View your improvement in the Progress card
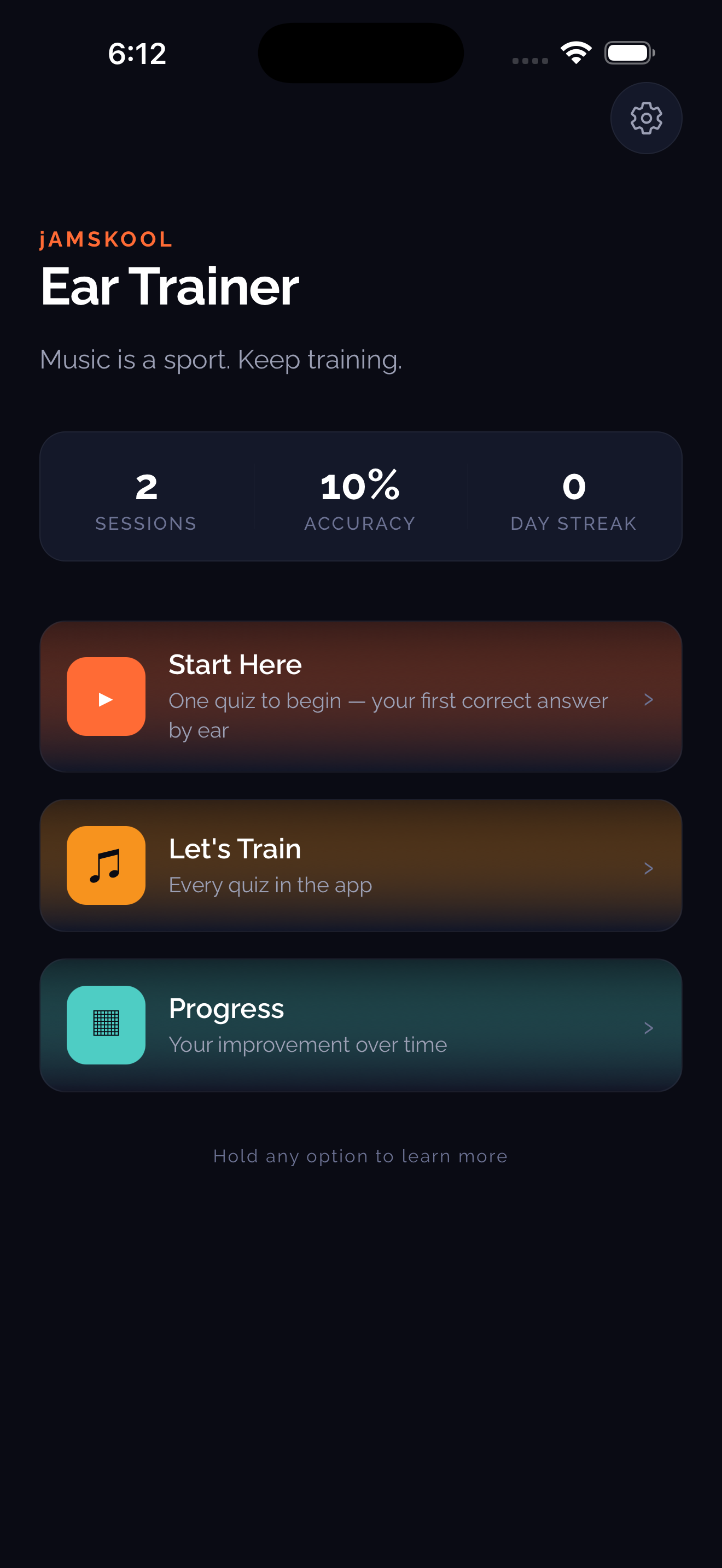This screenshot has height=1568, width=722. click(361, 1025)
